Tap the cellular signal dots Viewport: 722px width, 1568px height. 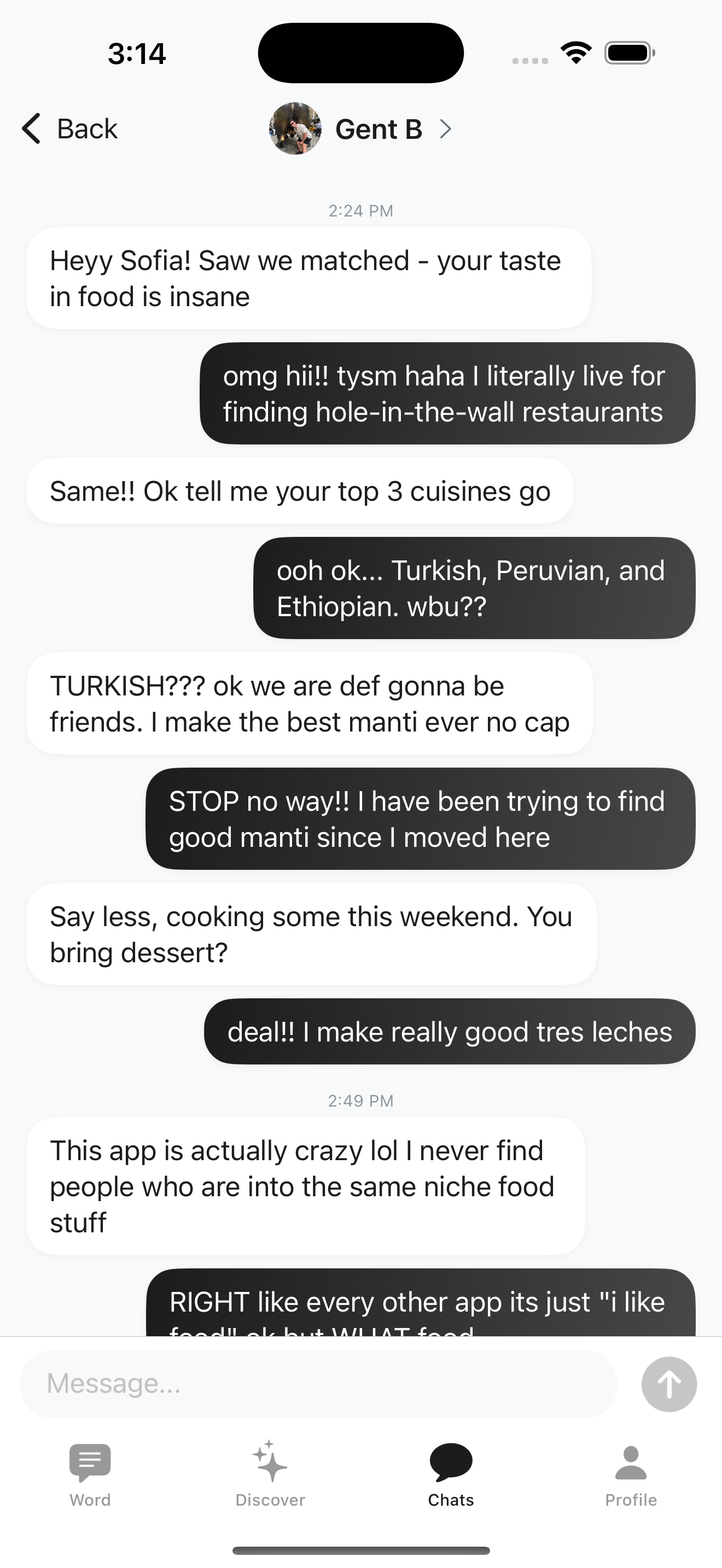tap(529, 60)
